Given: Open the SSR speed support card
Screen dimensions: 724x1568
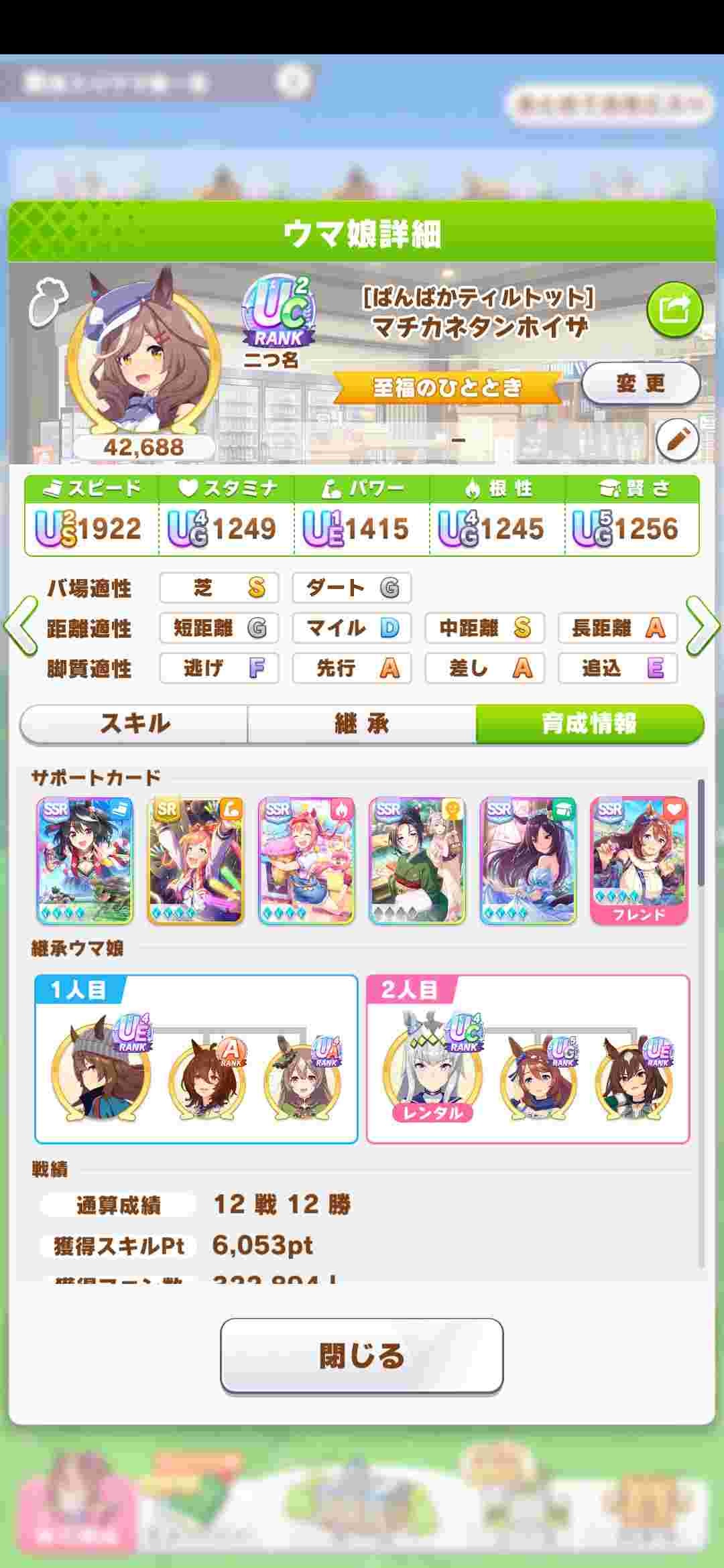Looking at the screenshot, I should coord(84,860).
